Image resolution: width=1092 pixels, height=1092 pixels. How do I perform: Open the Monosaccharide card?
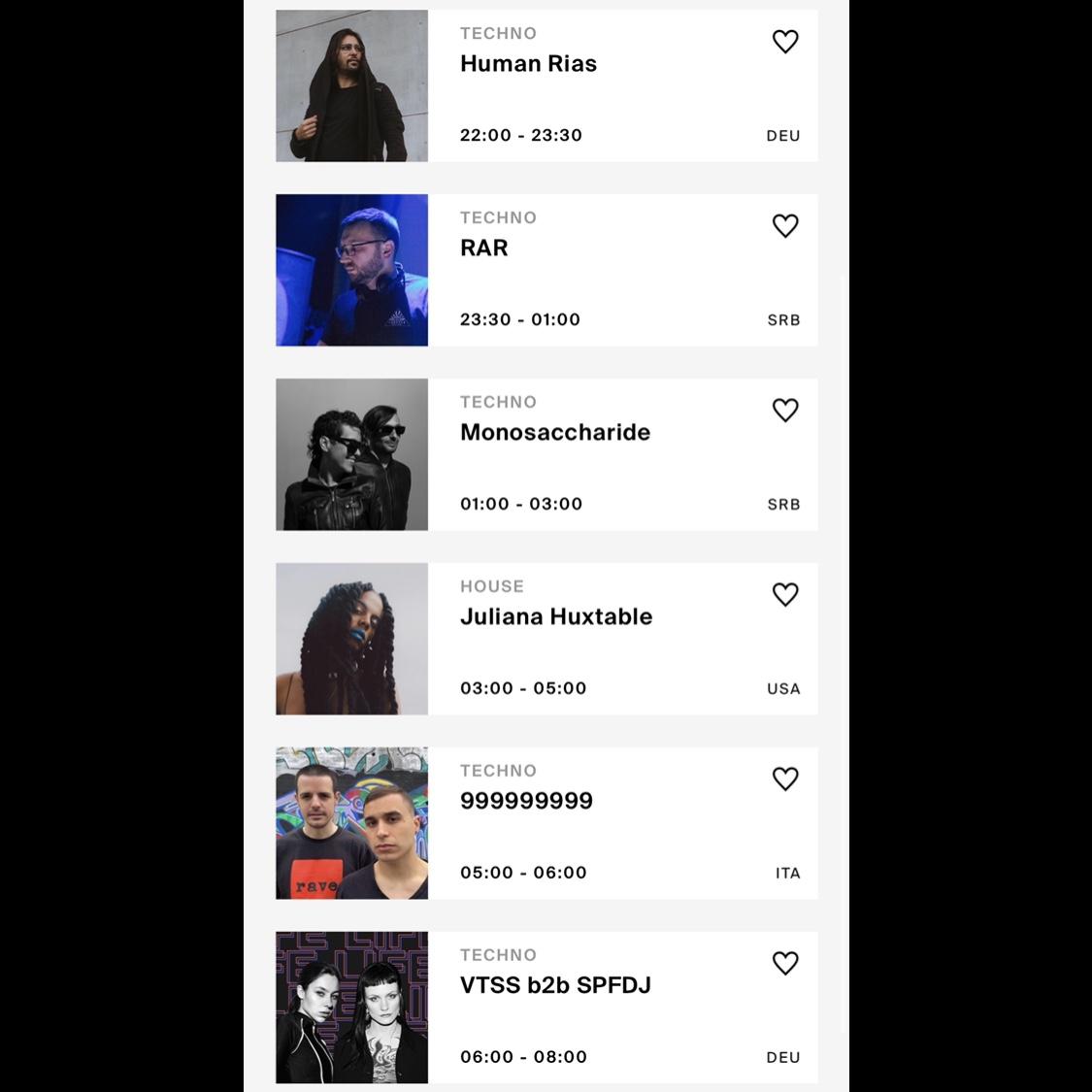point(582,455)
